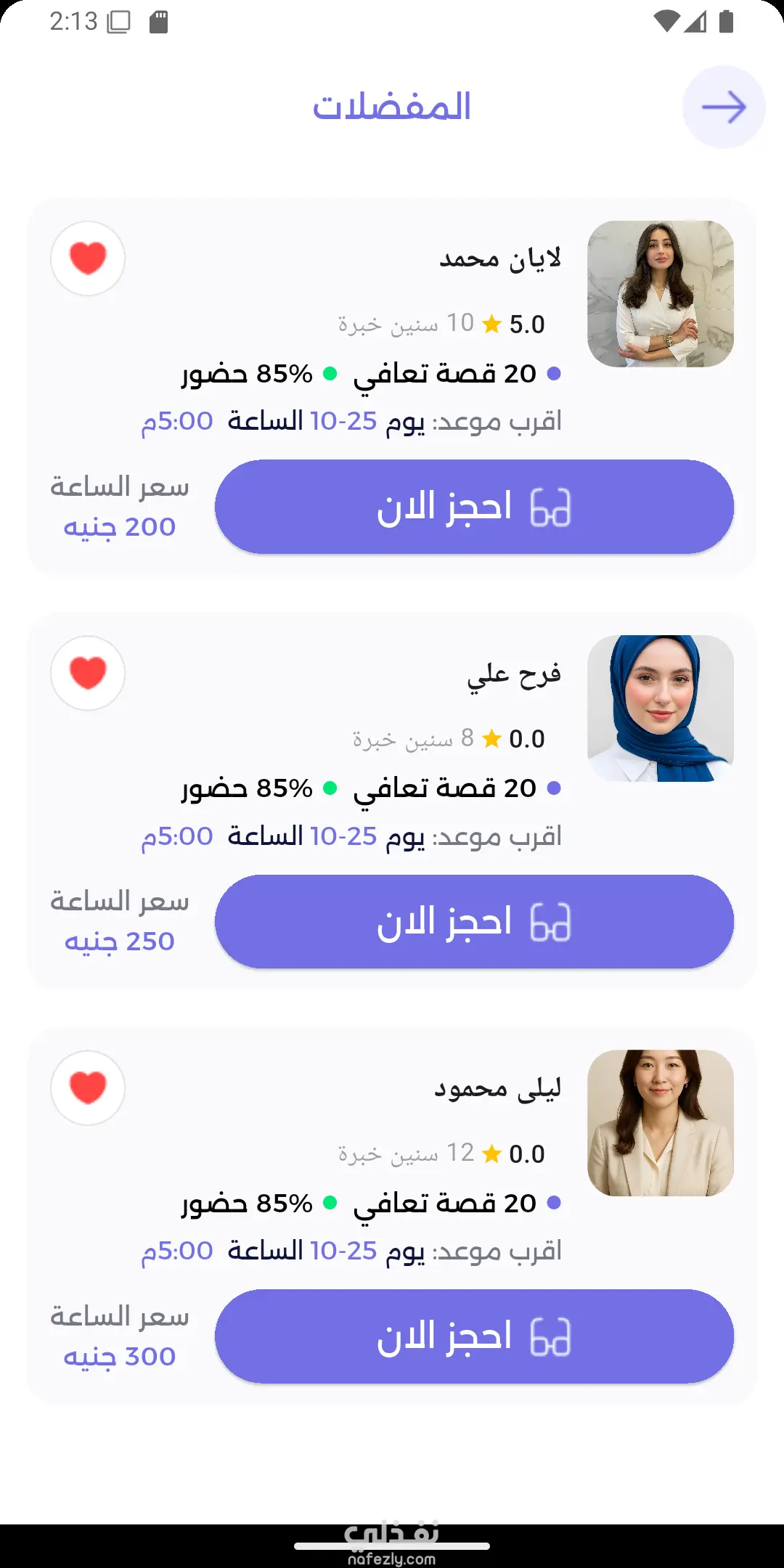Image resolution: width=784 pixels, height=1568 pixels.
Task: Go back using the arrow button
Action: (x=724, y=107)
